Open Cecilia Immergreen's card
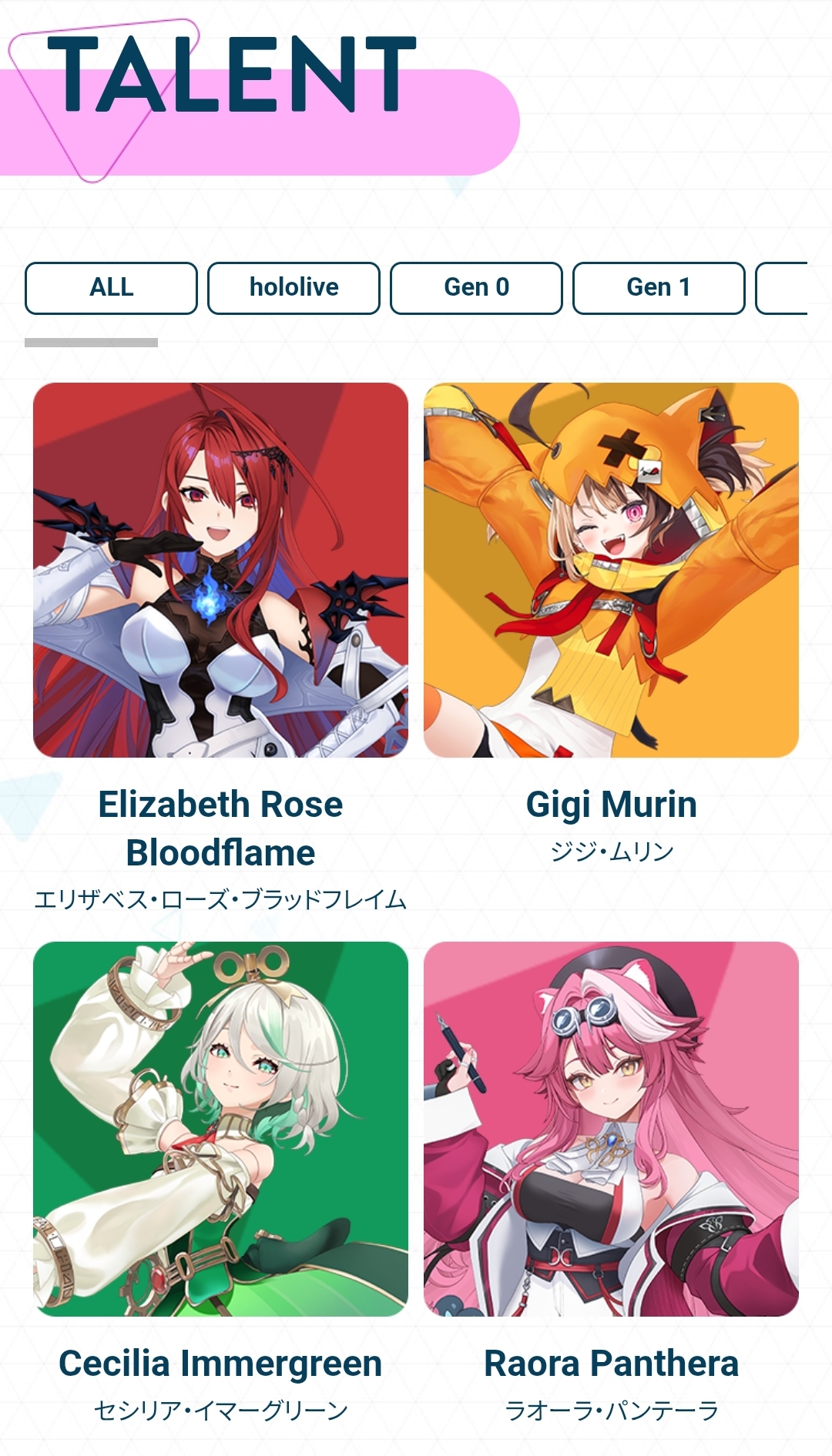The width and height of the screenshot is (832, 1456). coord(220,1129)
